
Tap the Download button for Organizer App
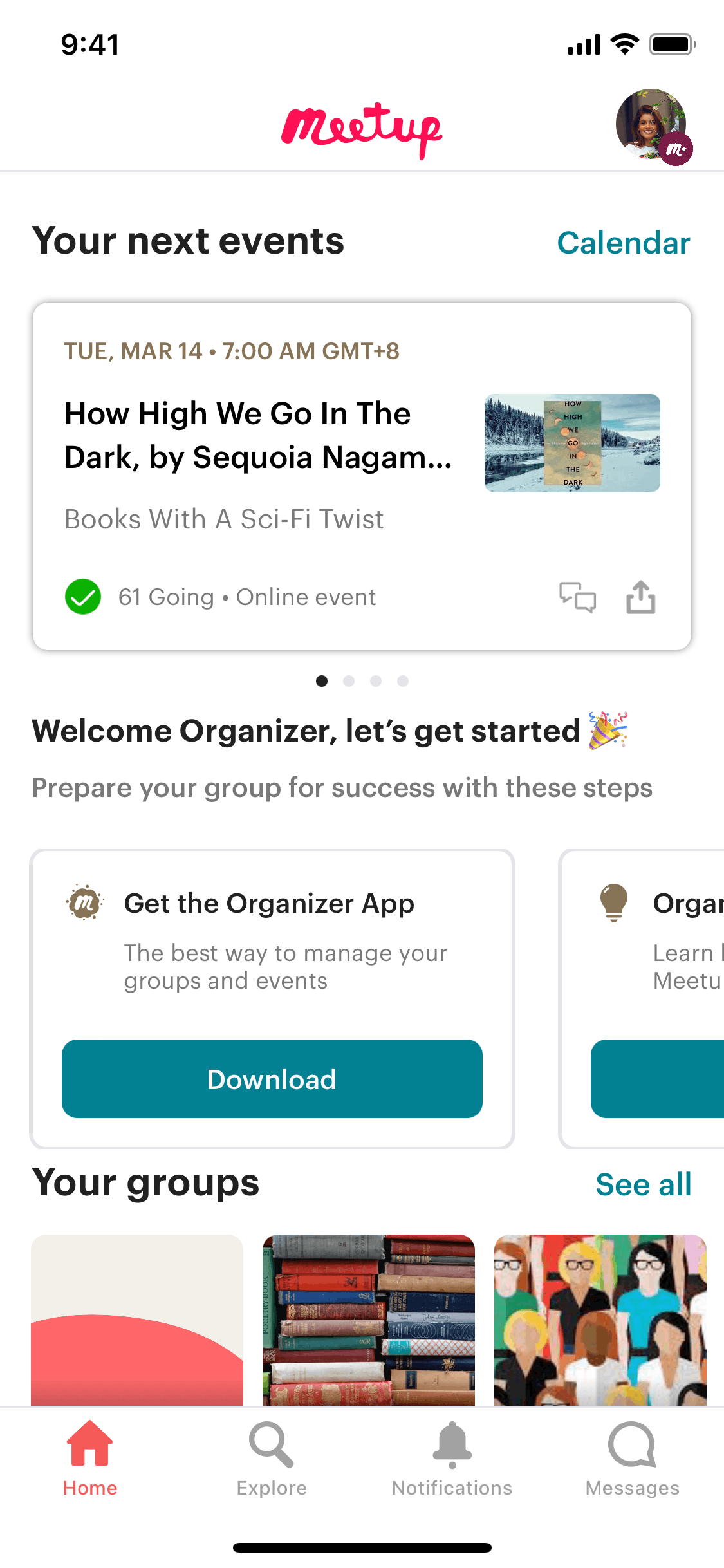(x=272, y=1079)
